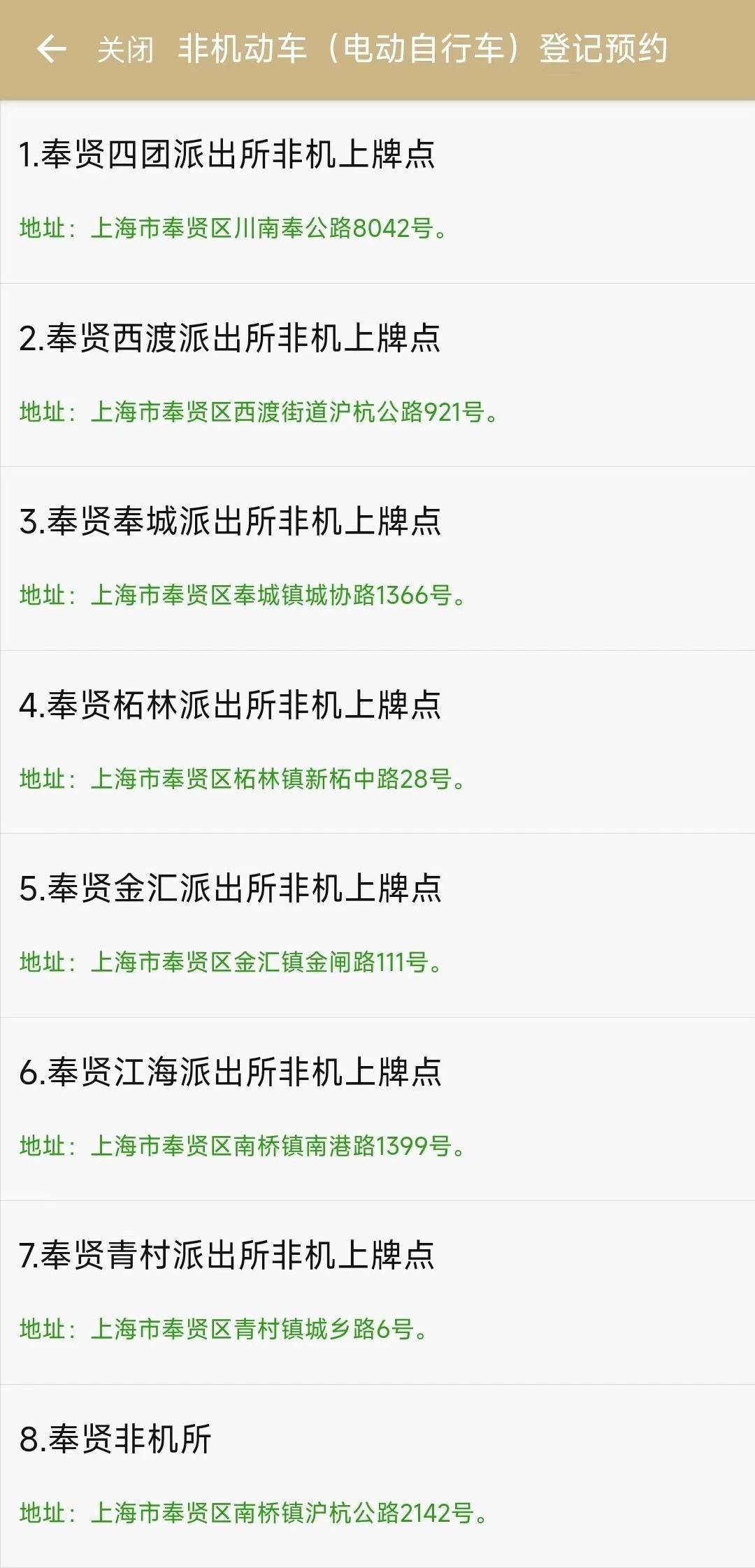
Task: Open 奉贤青村派出所非机上牌点
Action: (228, 1256)
